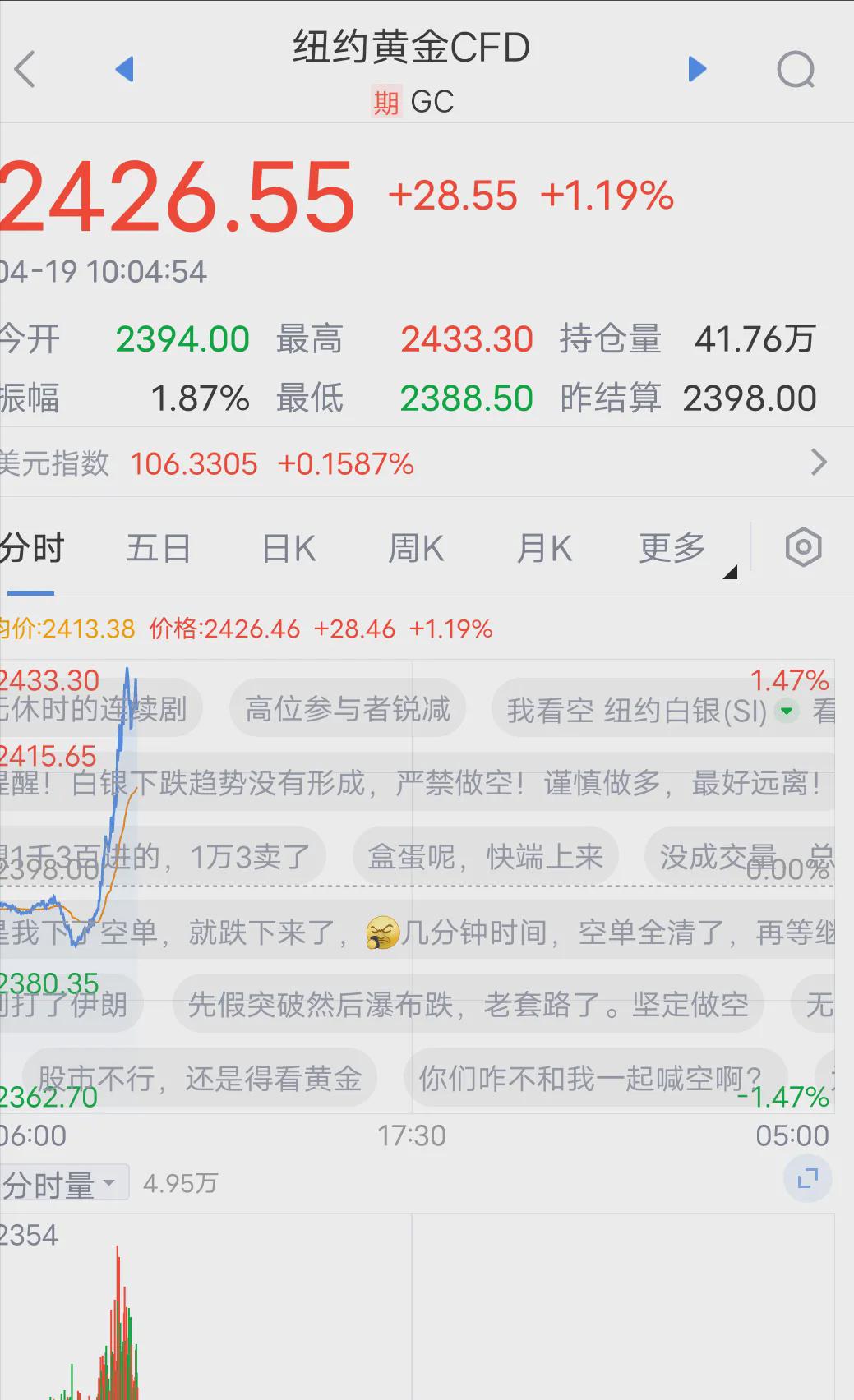Switch to the 日K chart tab
This screenshot has height=1400, width=854.
tap(289, 548)
